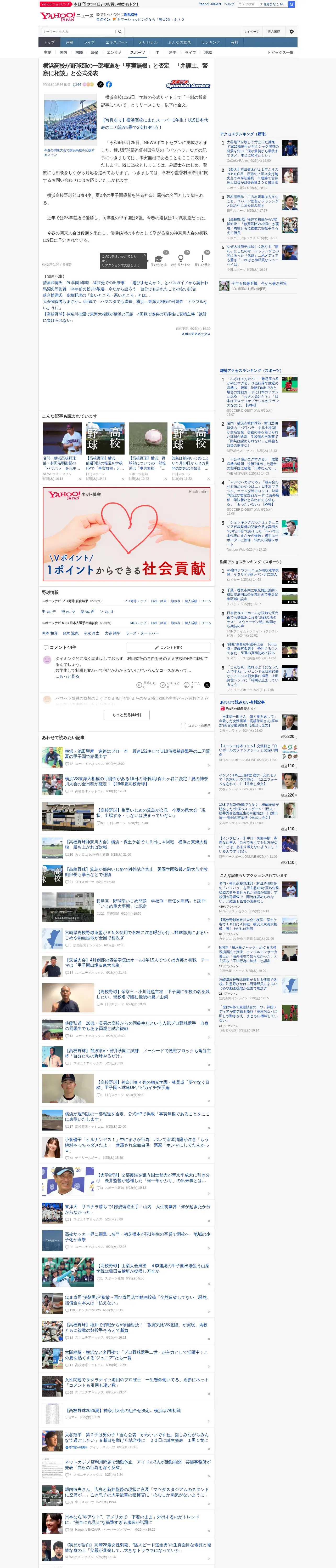Open the Yahoo!ネット募金 banner
The image size is (336, 1568).
click(x=126, y=534)
